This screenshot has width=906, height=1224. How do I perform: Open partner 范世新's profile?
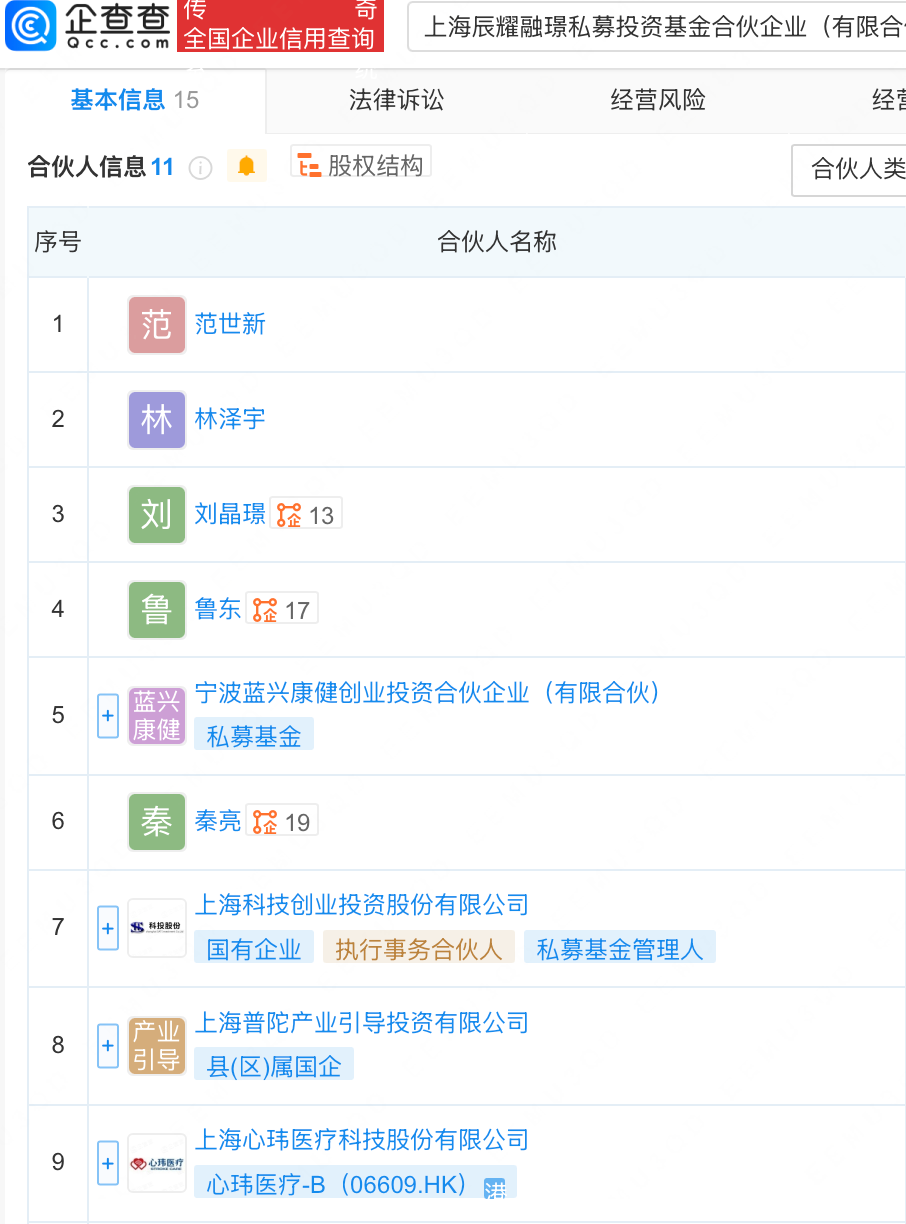tap(230, 324)
